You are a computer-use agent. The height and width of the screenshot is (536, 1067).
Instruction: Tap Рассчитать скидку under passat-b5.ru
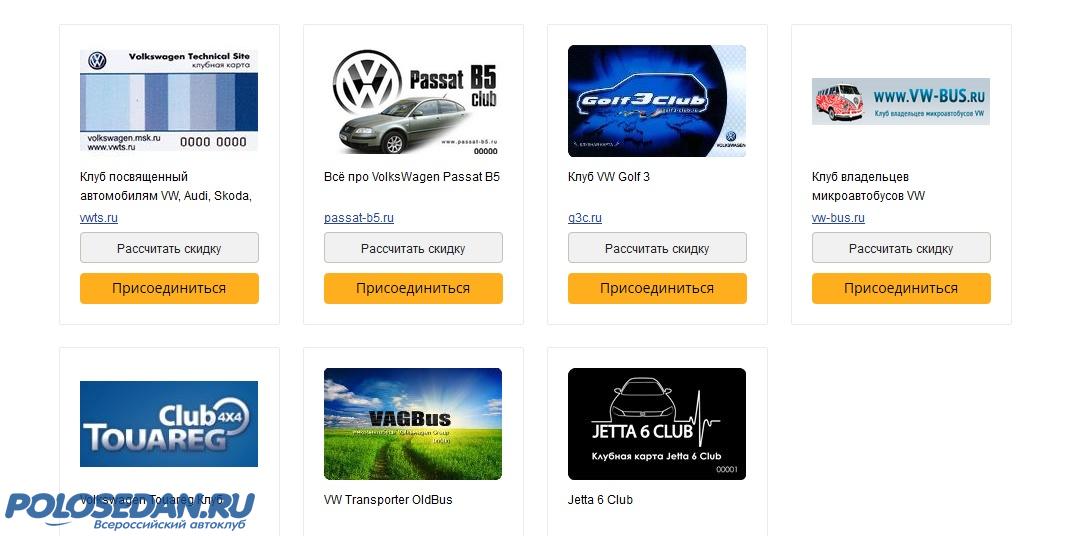(413, 248)
